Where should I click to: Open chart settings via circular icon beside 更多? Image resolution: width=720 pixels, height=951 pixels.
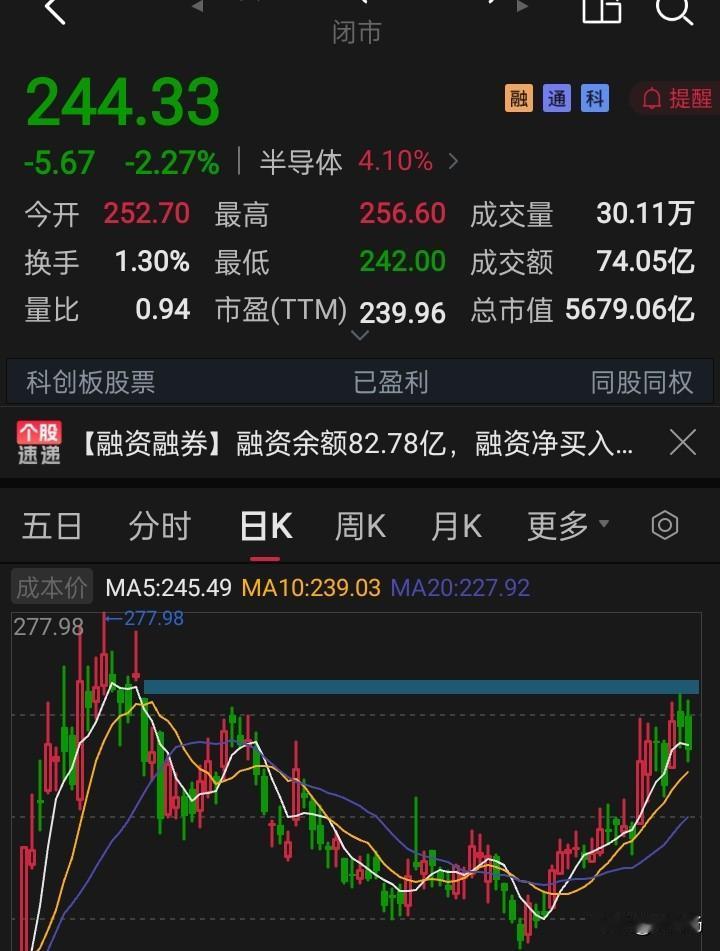(667, 525)
